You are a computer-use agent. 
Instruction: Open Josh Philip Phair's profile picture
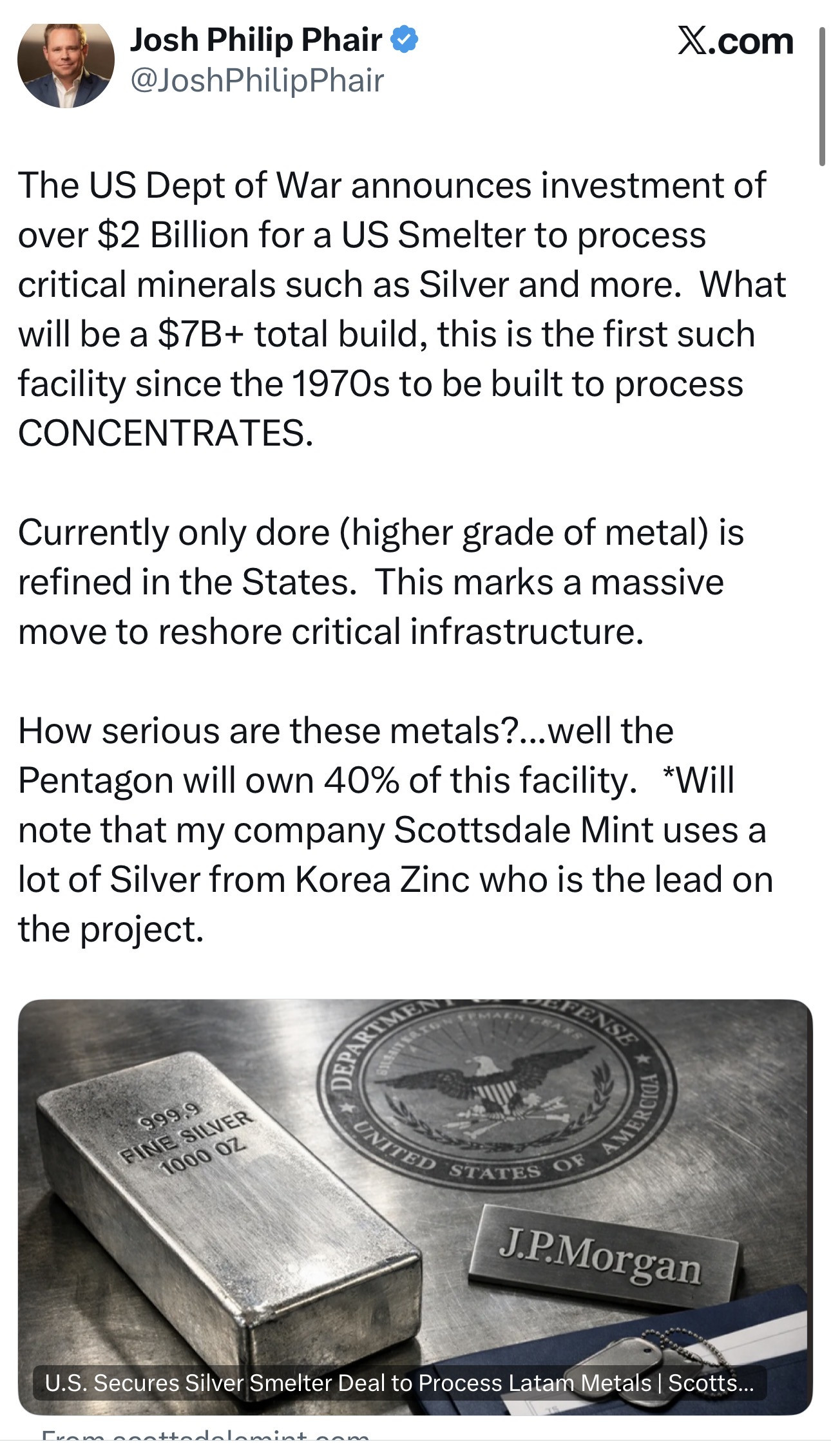[x=66, y=62]
